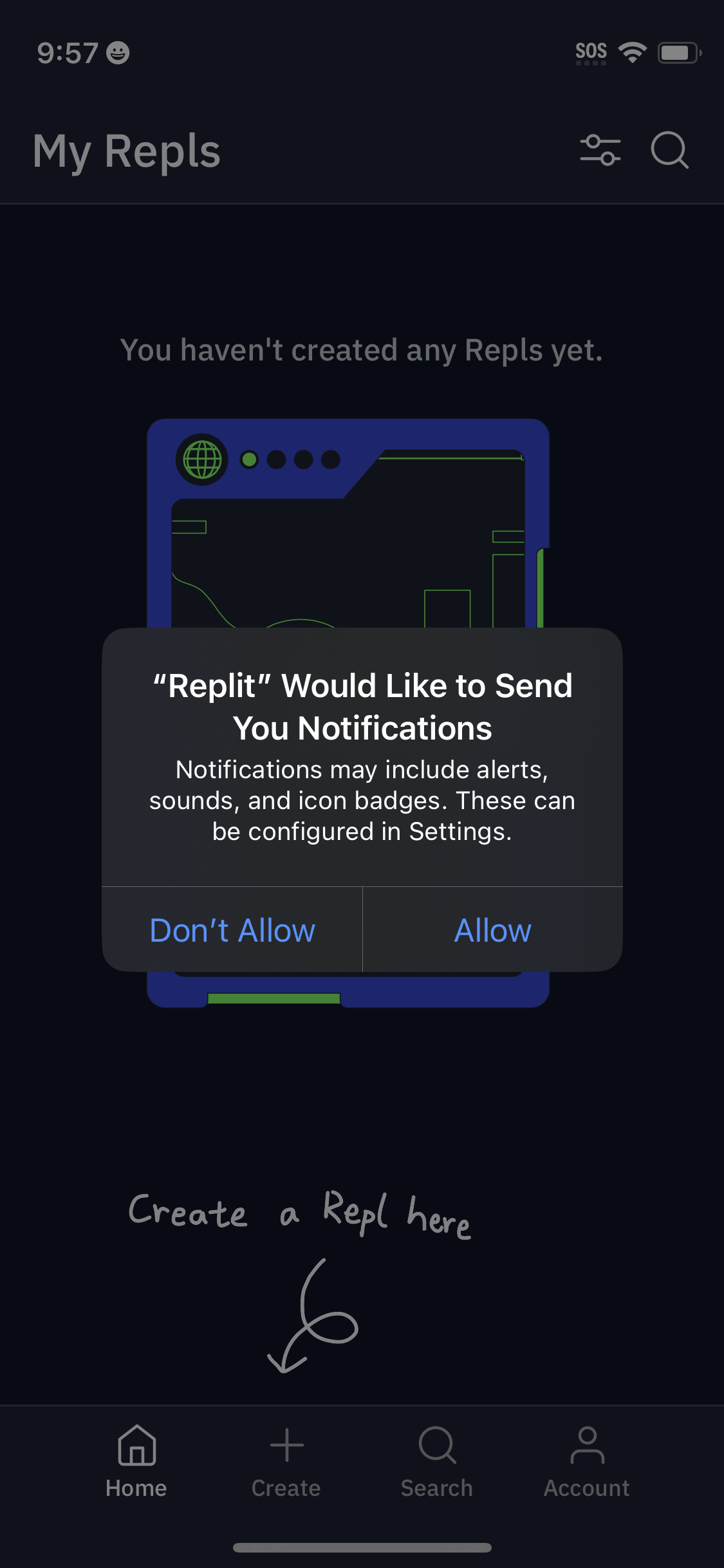
Task: Click the smiley emoji next to the clock
Action: pyautogui.click(x=116, y=54)
